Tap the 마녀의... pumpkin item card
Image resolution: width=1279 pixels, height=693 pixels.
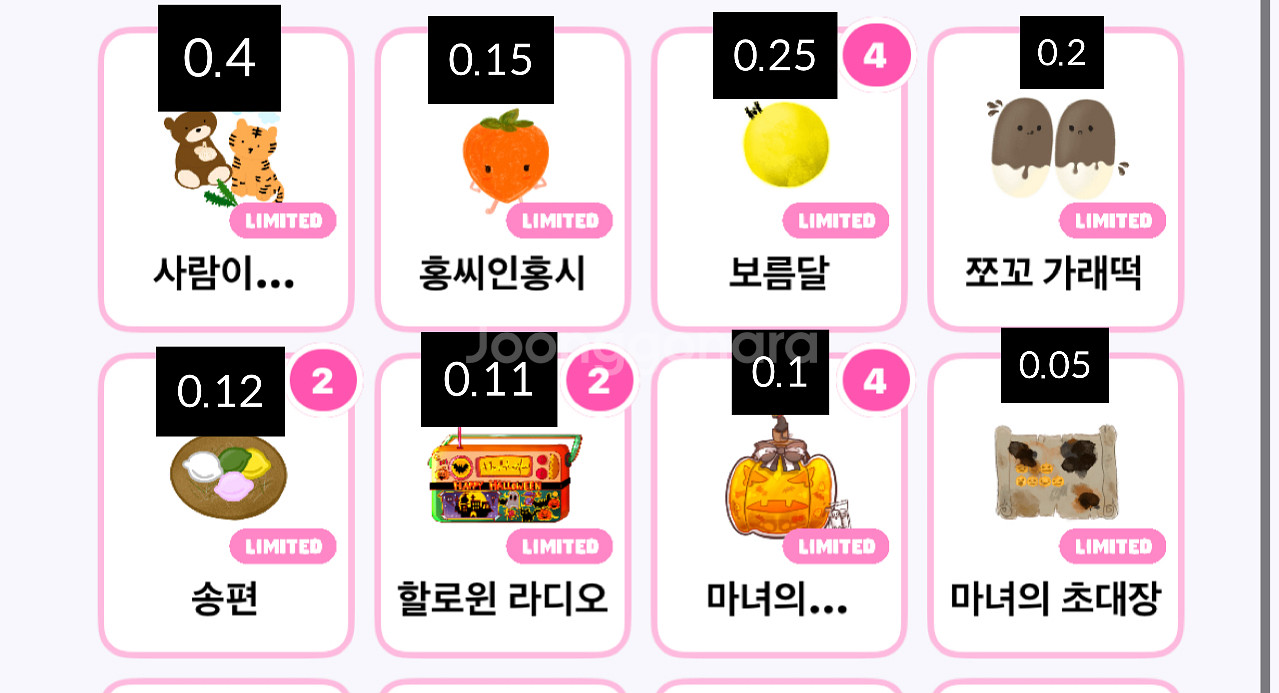click(x=779, y=506)
